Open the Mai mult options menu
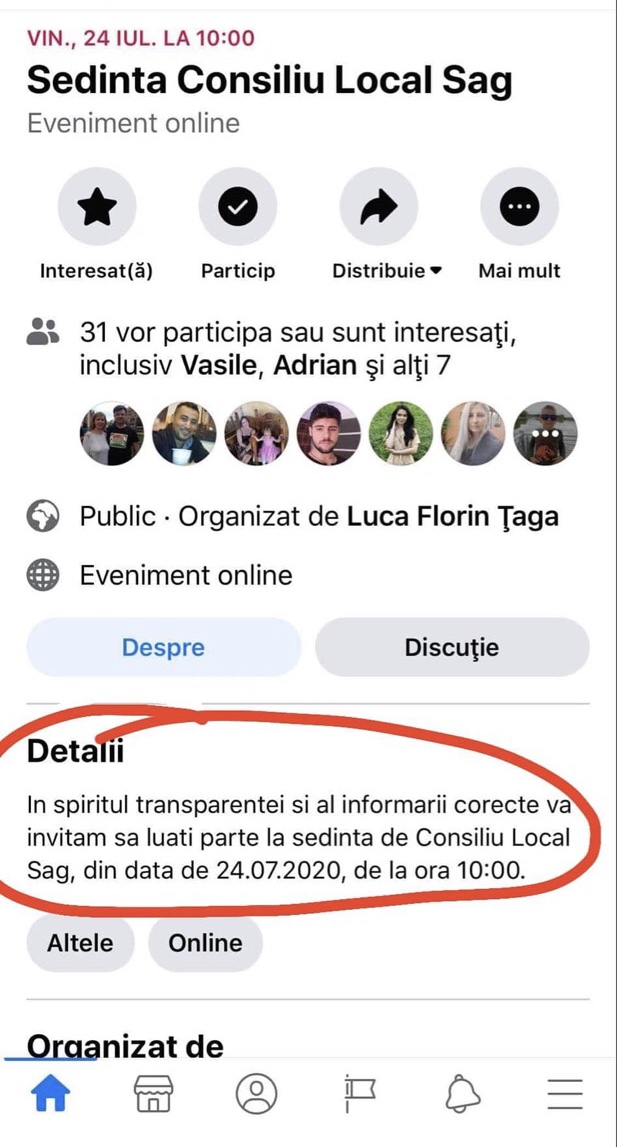617x1147 pixels. [x=520, y=207]
